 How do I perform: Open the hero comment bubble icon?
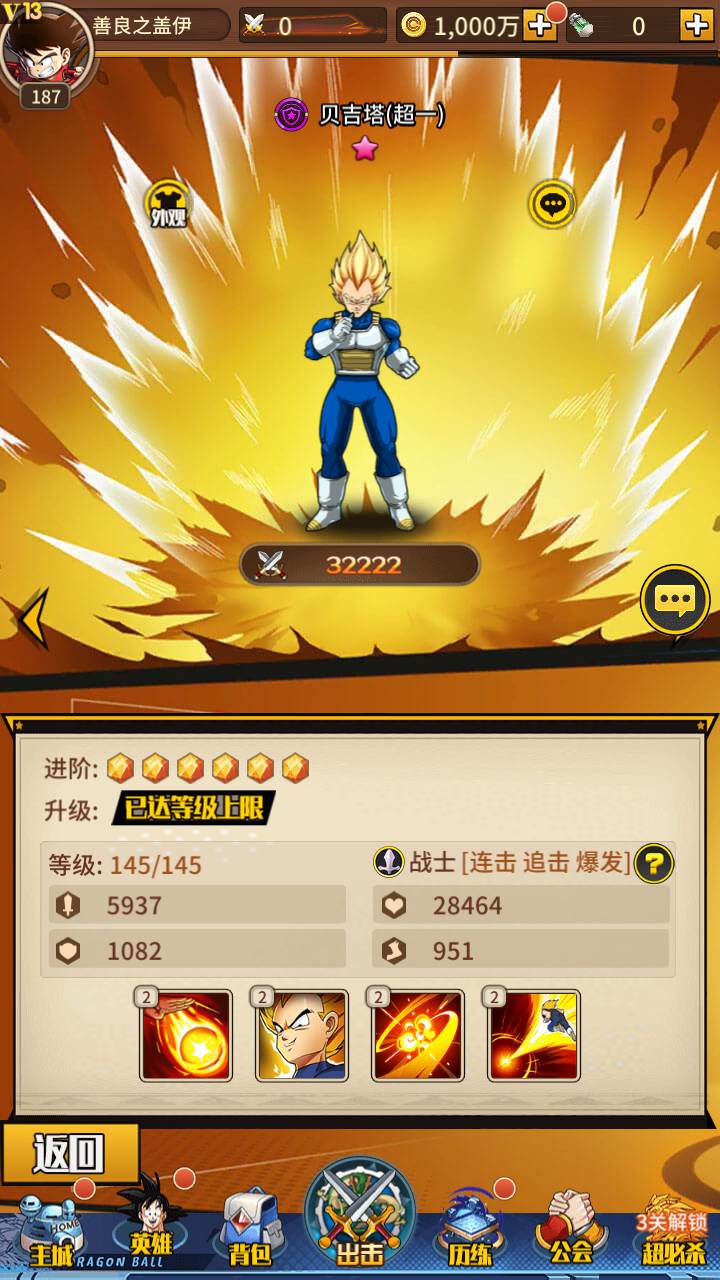[552, 204]
